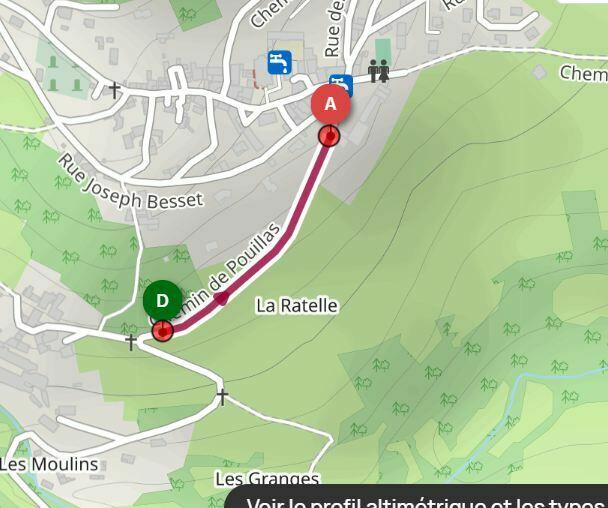Tap the red arrival marker A

click(x=330, y=104)
